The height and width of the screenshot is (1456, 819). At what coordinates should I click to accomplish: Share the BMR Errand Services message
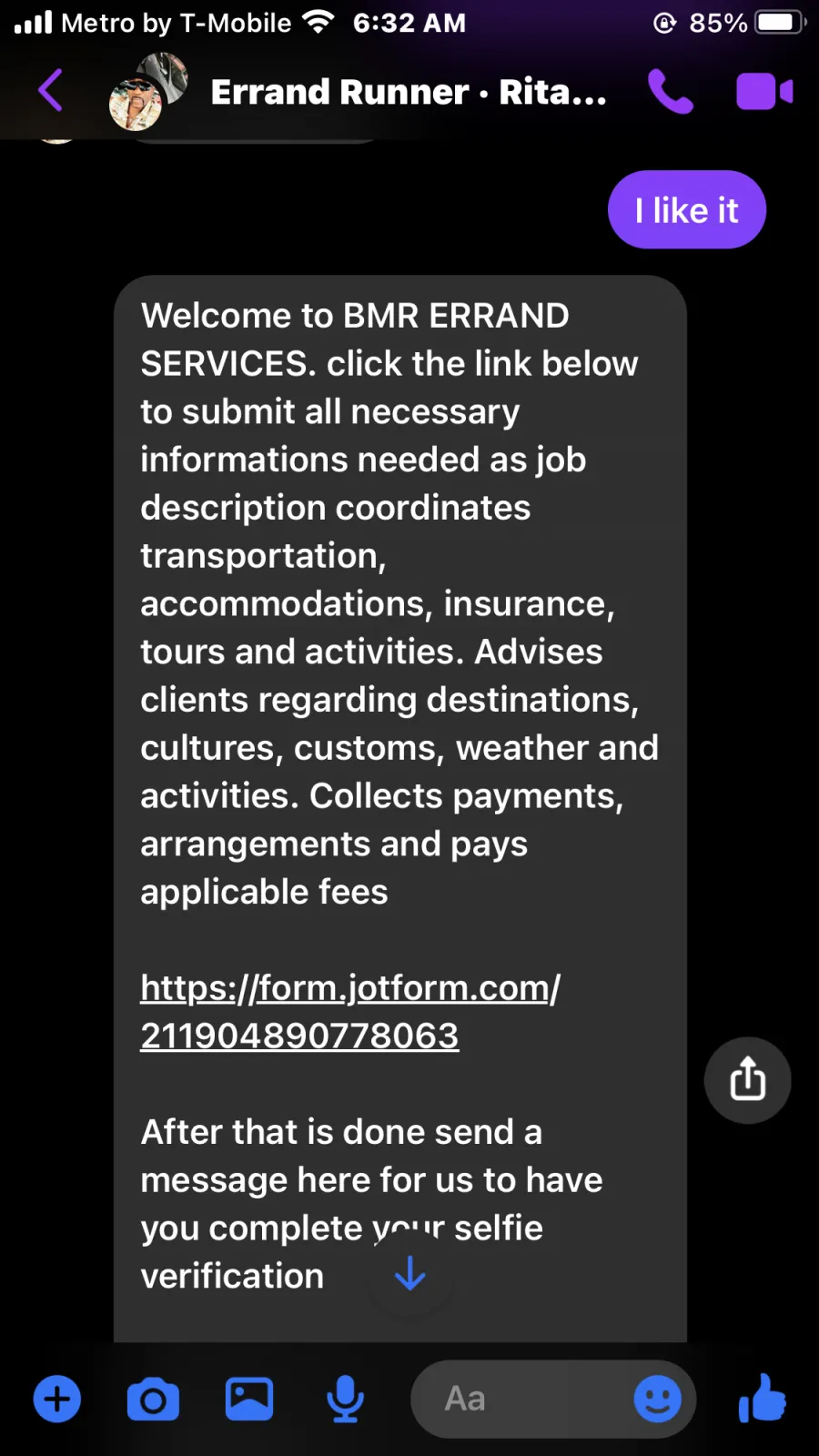tap(748, 1080)
